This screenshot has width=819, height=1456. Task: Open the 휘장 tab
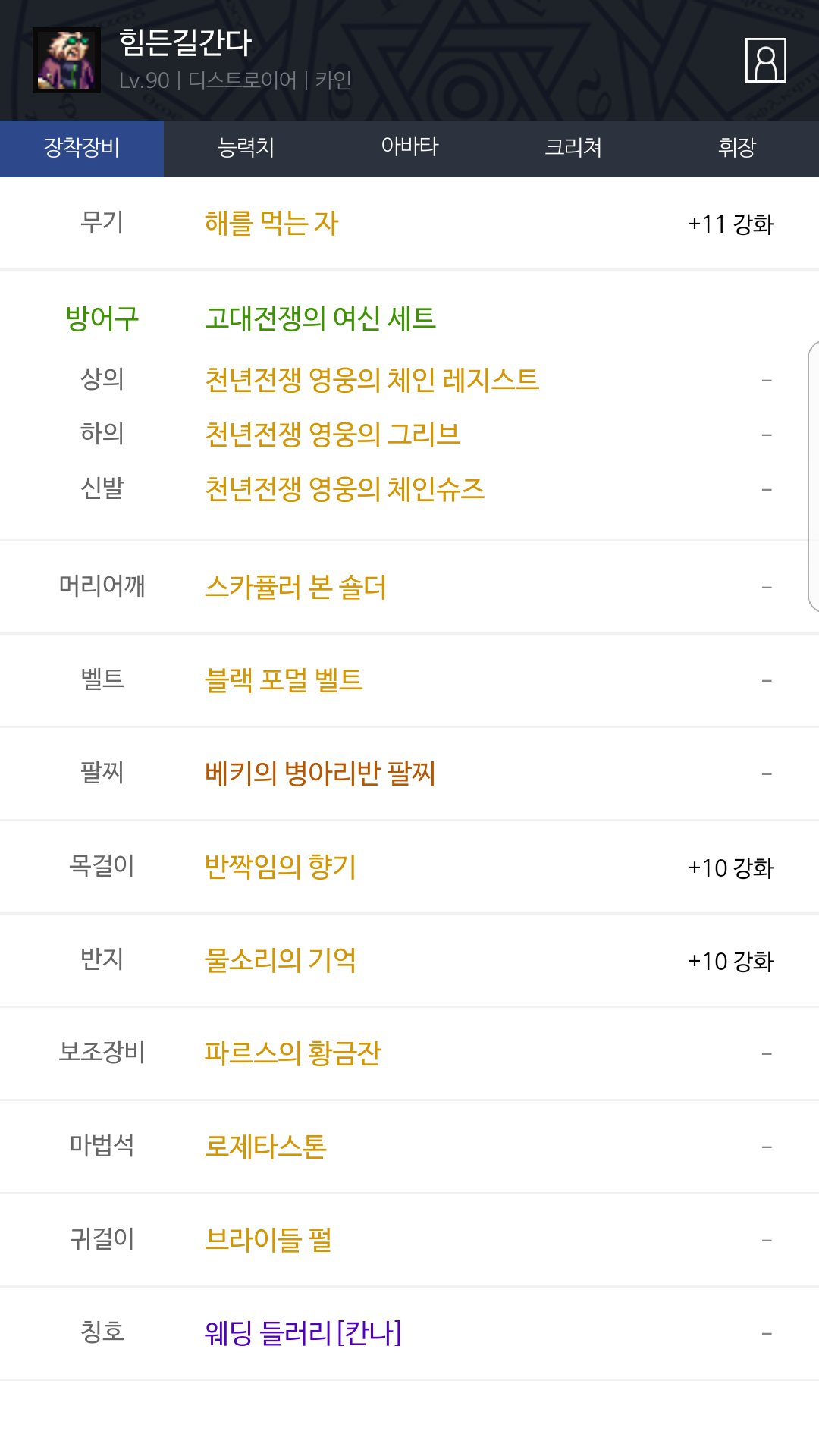736,148
